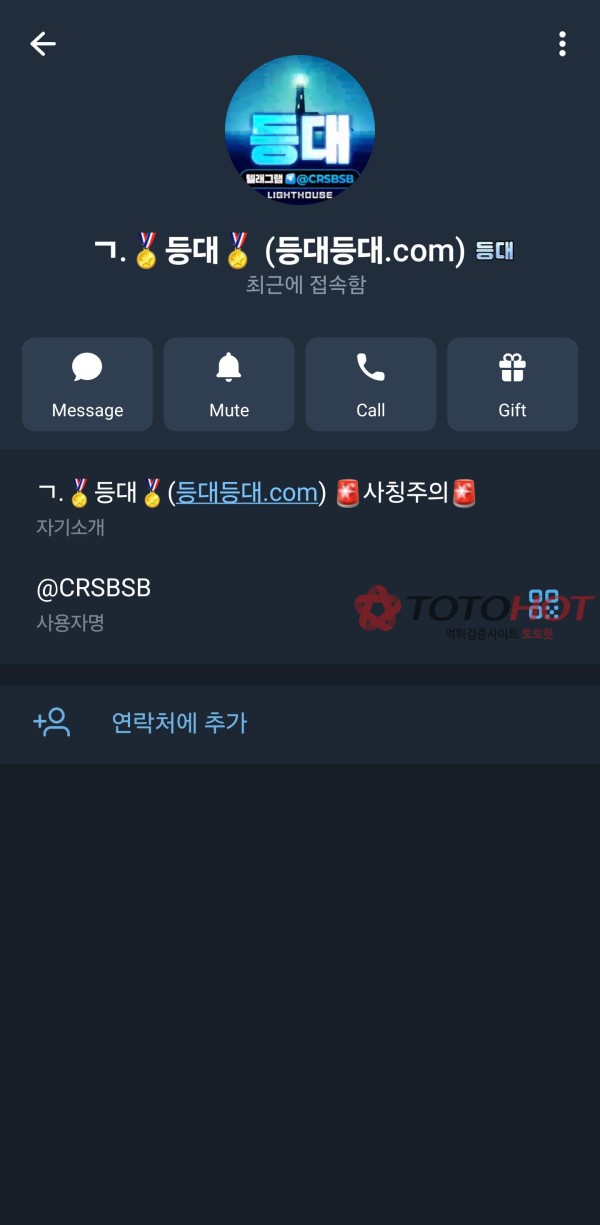Show the QR code for this username
The height and width of the screenshot is (1225, 600).
point(545,604)
